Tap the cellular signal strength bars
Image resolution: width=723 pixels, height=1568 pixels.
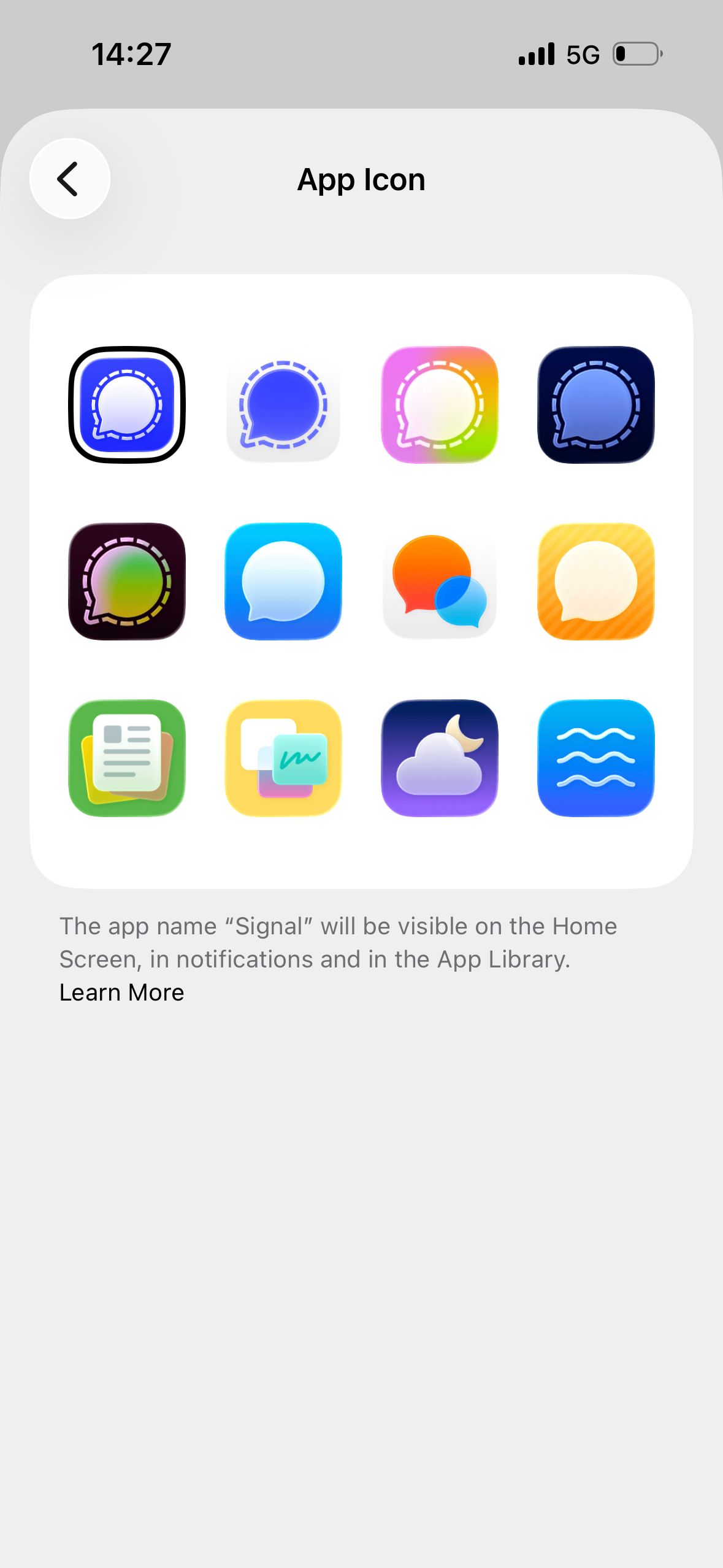536,55
